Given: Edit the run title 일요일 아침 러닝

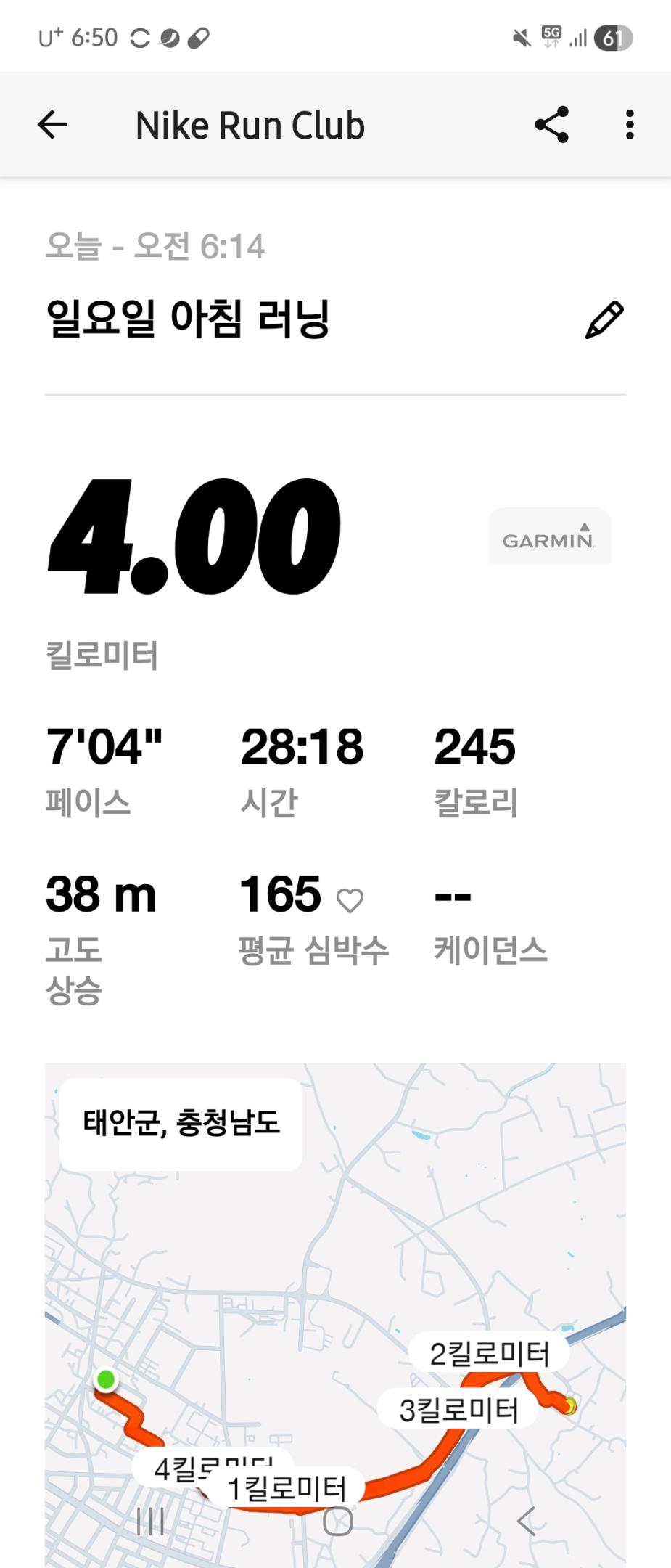Looking at the screenshot, I should (604, 320).
